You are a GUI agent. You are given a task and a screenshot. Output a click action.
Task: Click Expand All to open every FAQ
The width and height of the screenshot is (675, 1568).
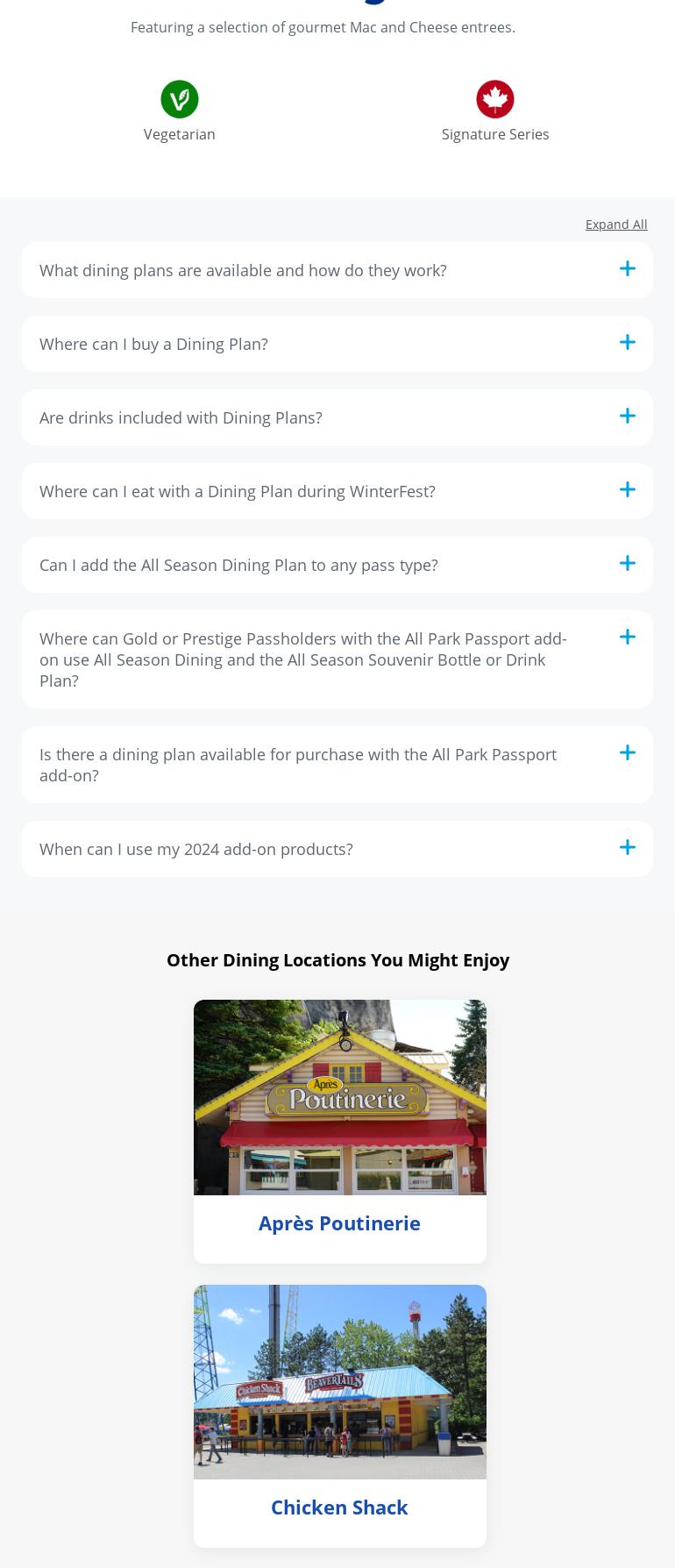(x=616, y=224)
